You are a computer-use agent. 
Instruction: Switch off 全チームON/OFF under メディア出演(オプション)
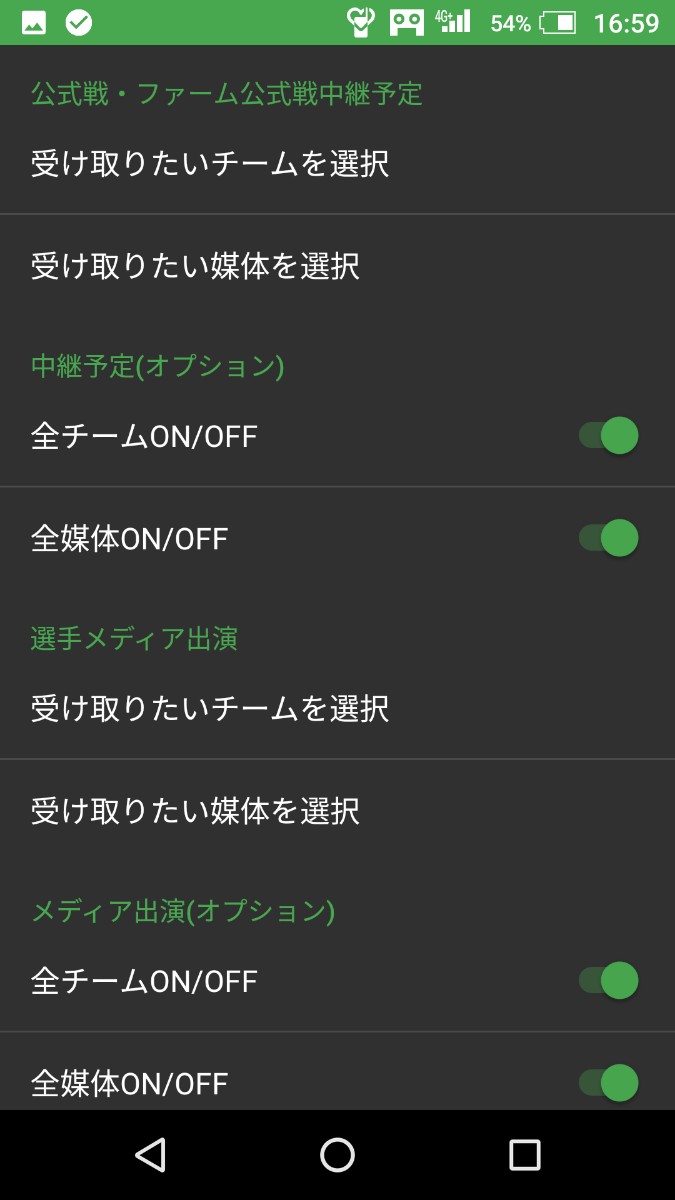click(608, 981)
